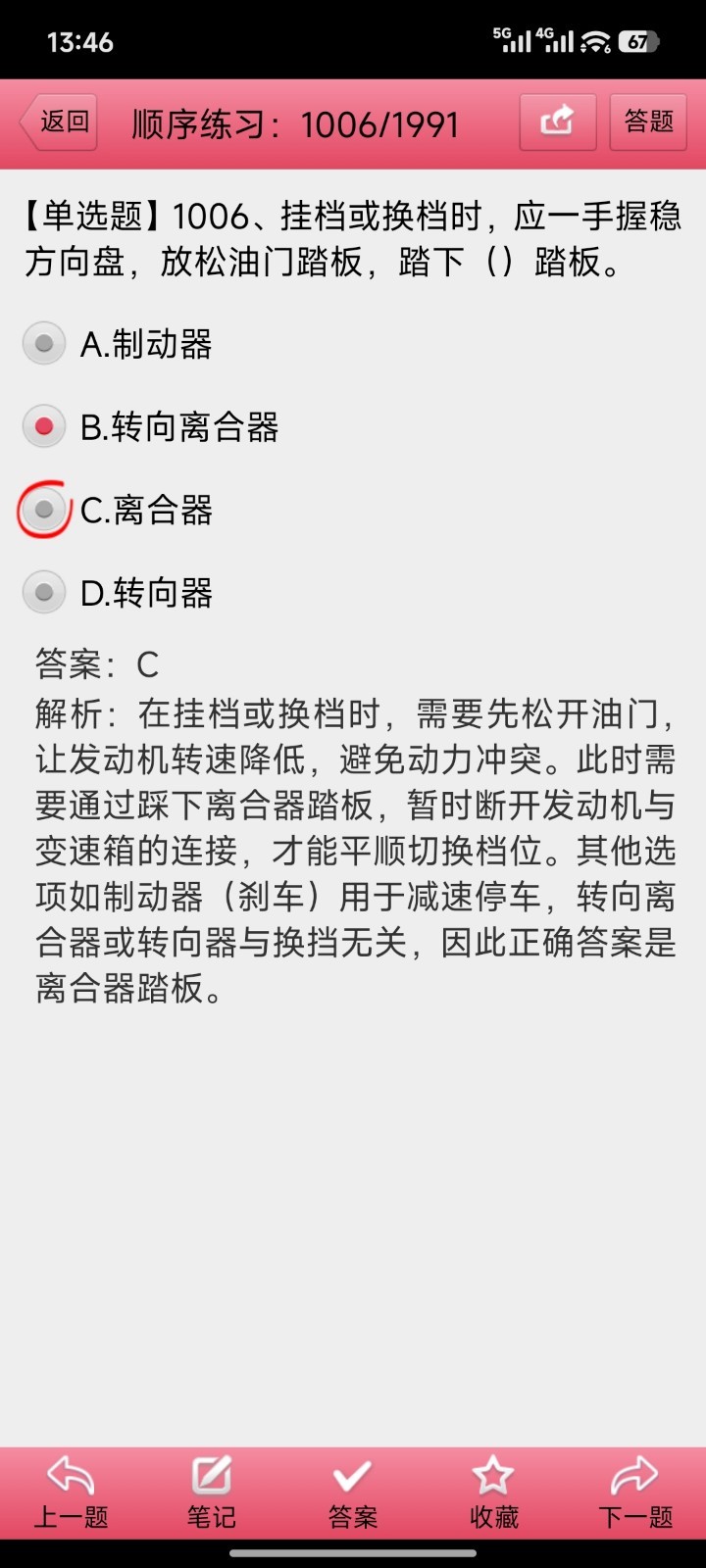Go to previous question 上一题
Screen dimensions: 706x1568
pyautogui.click(x=71, y=1492)
